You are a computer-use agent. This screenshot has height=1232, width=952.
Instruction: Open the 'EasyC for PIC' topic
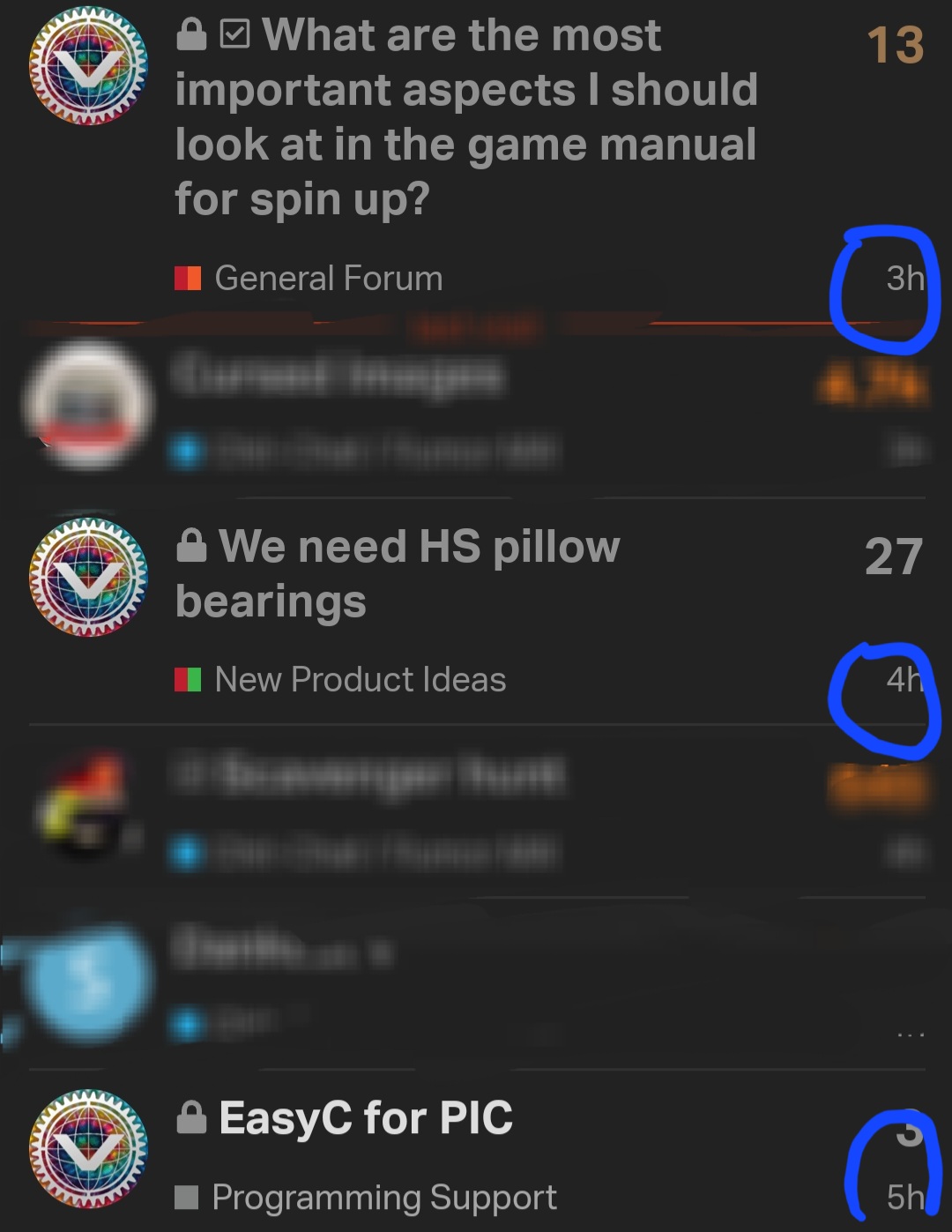[365, 1118]
